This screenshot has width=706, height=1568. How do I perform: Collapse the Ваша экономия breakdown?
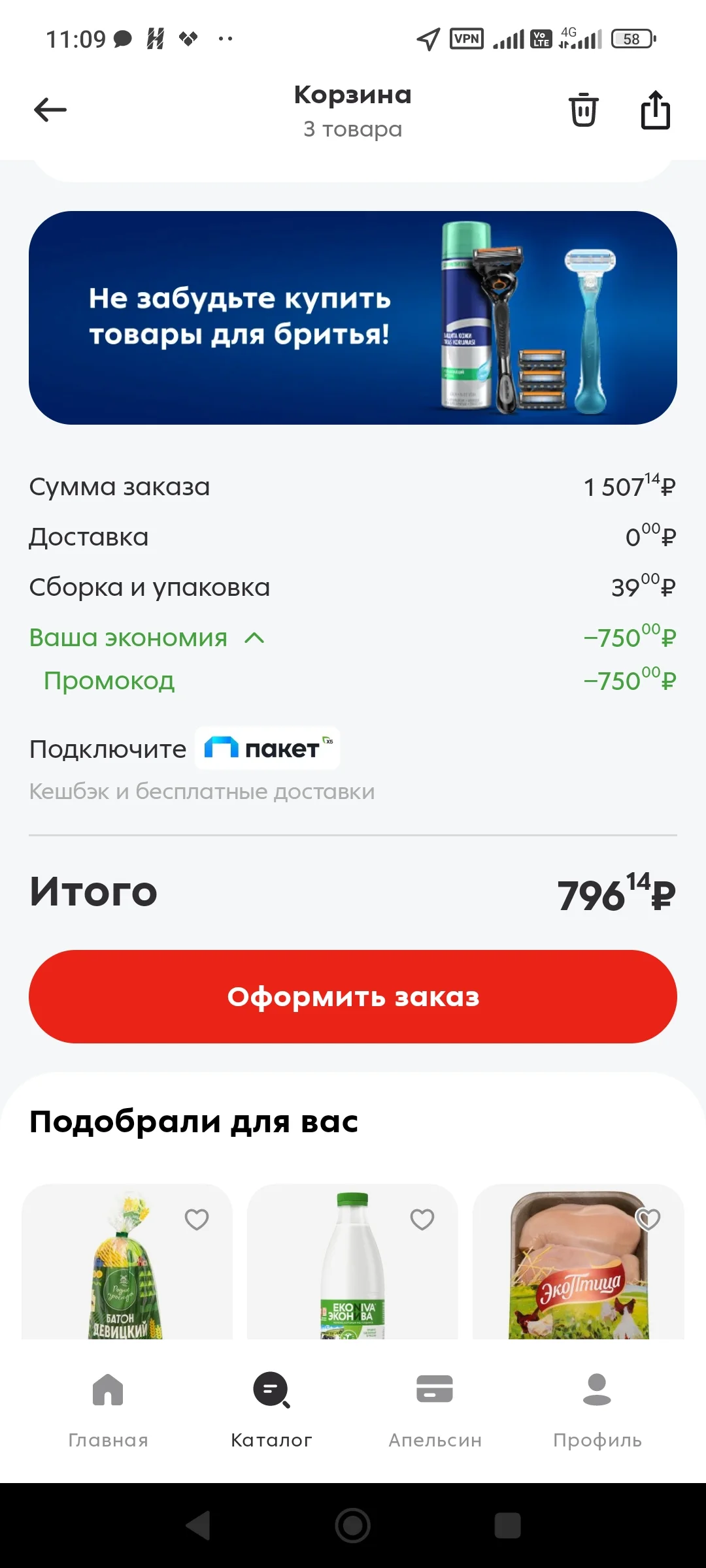click(254, 638)
